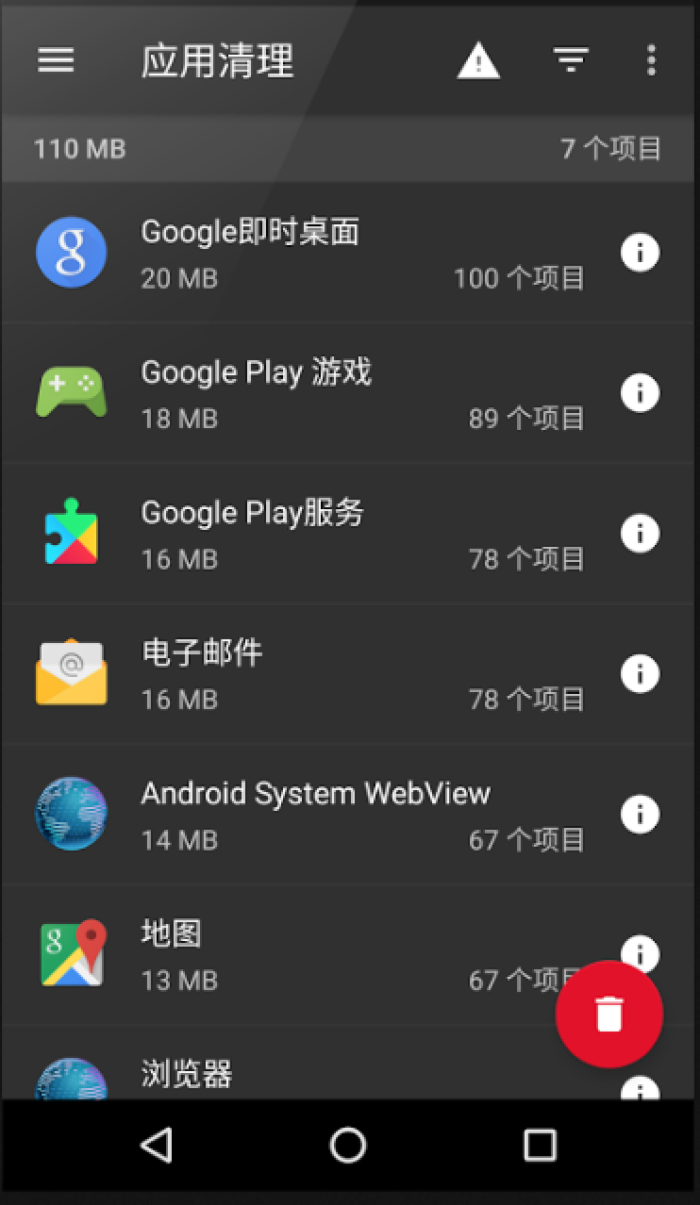Tap info icon for Google Play服务

coord(640,533)
